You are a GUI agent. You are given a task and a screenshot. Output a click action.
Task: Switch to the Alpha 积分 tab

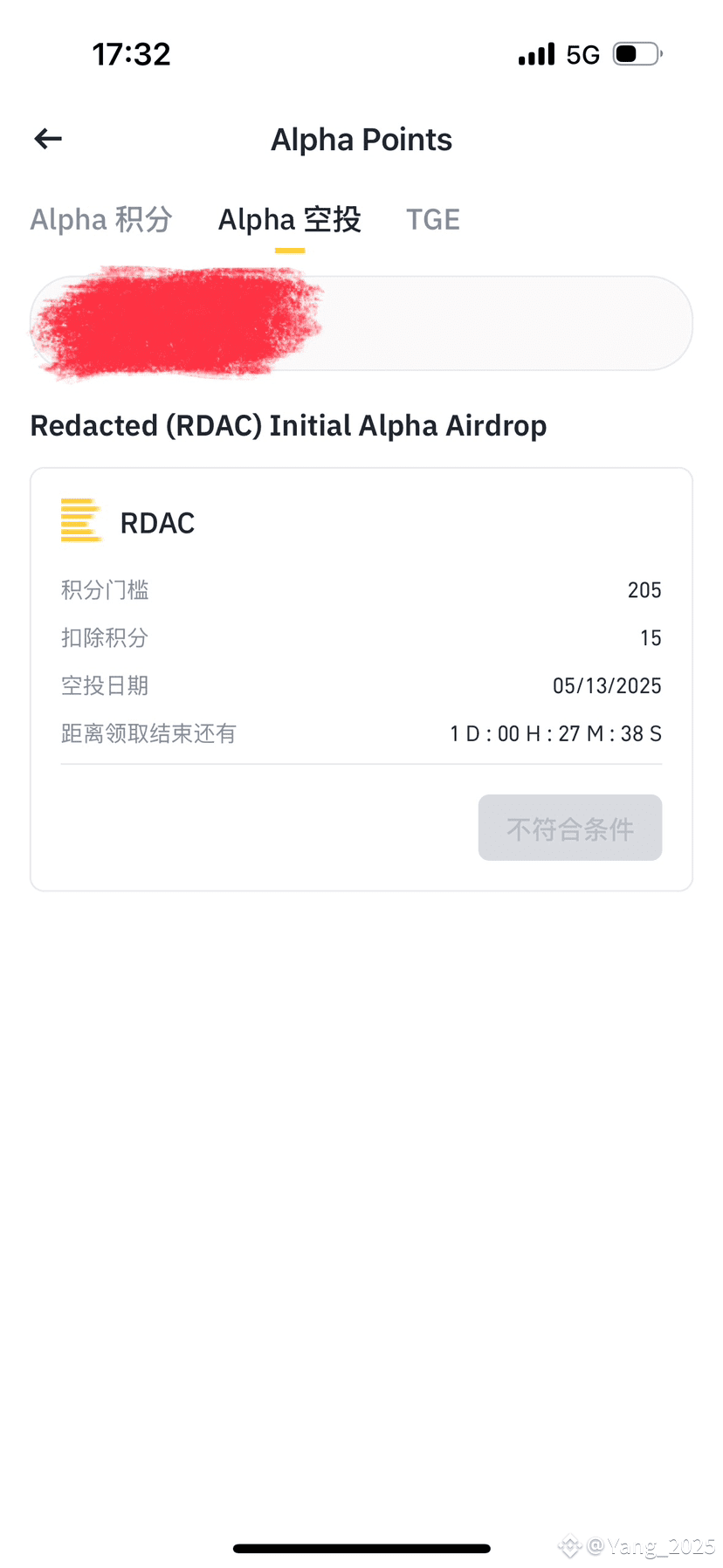pyautogui.click(x=100, y=220)
